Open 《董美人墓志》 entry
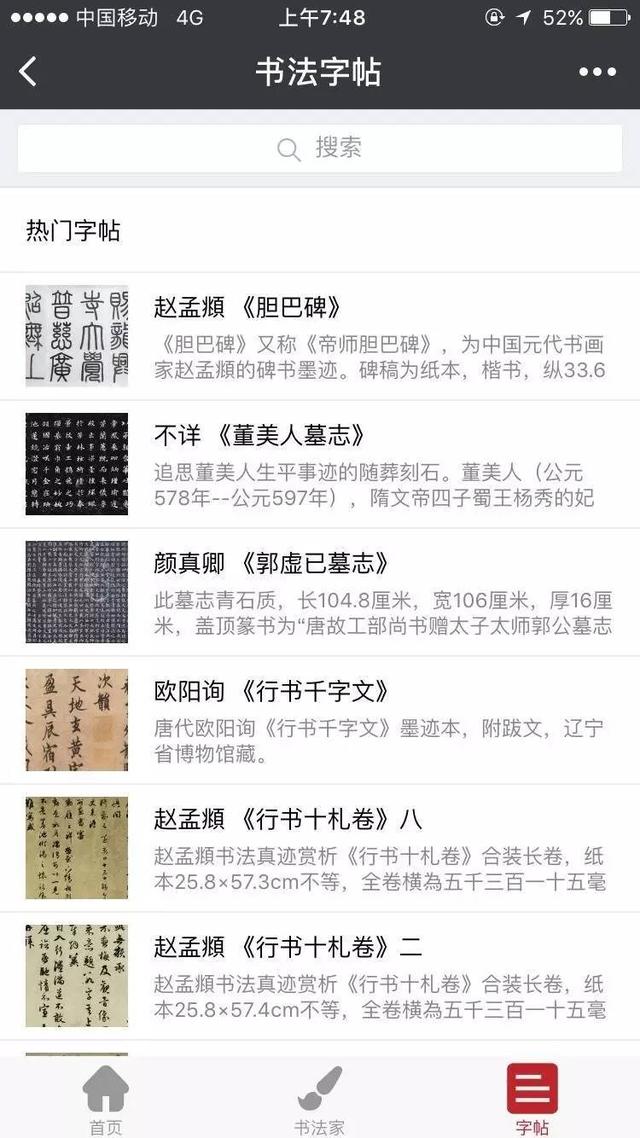 (x=320, y=464)
